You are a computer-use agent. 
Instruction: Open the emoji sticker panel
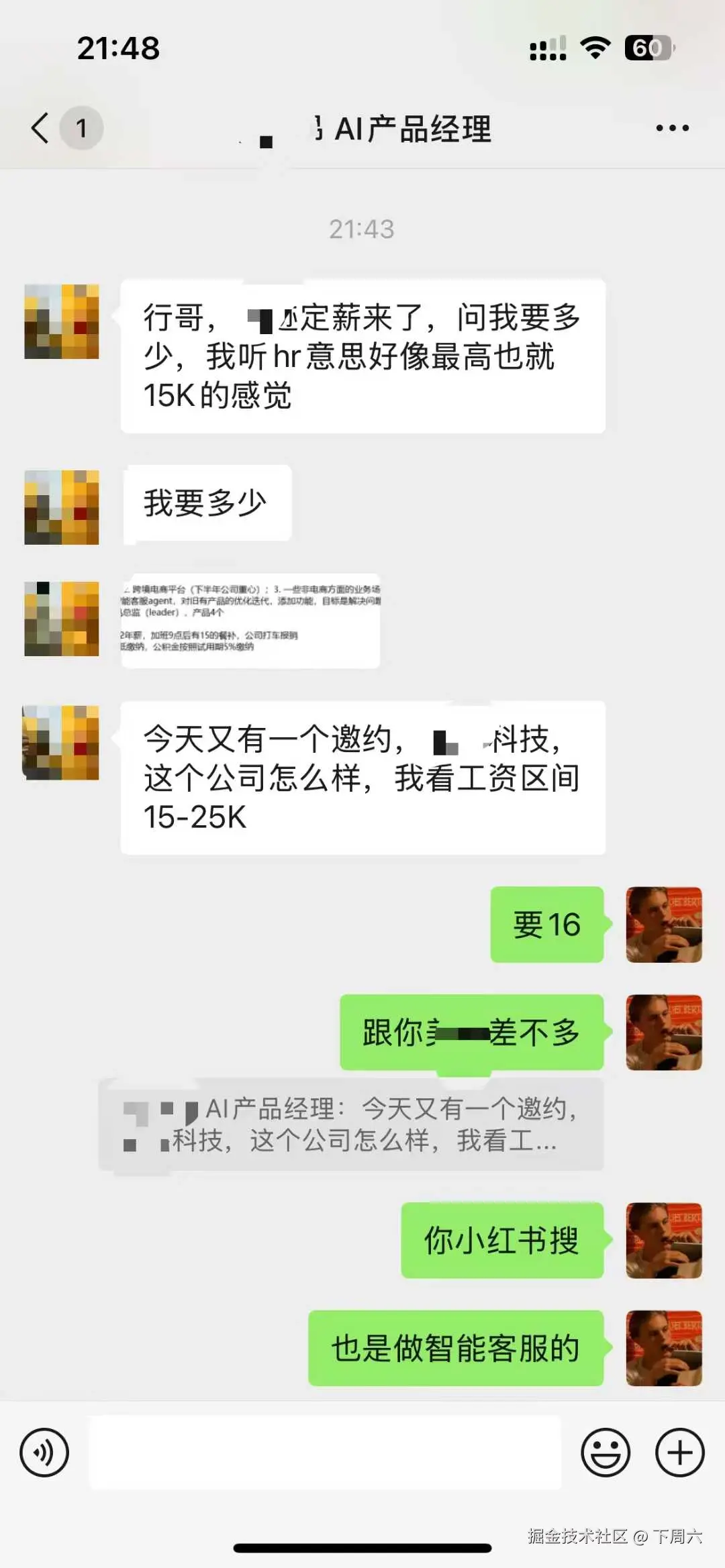[605, 1453]
